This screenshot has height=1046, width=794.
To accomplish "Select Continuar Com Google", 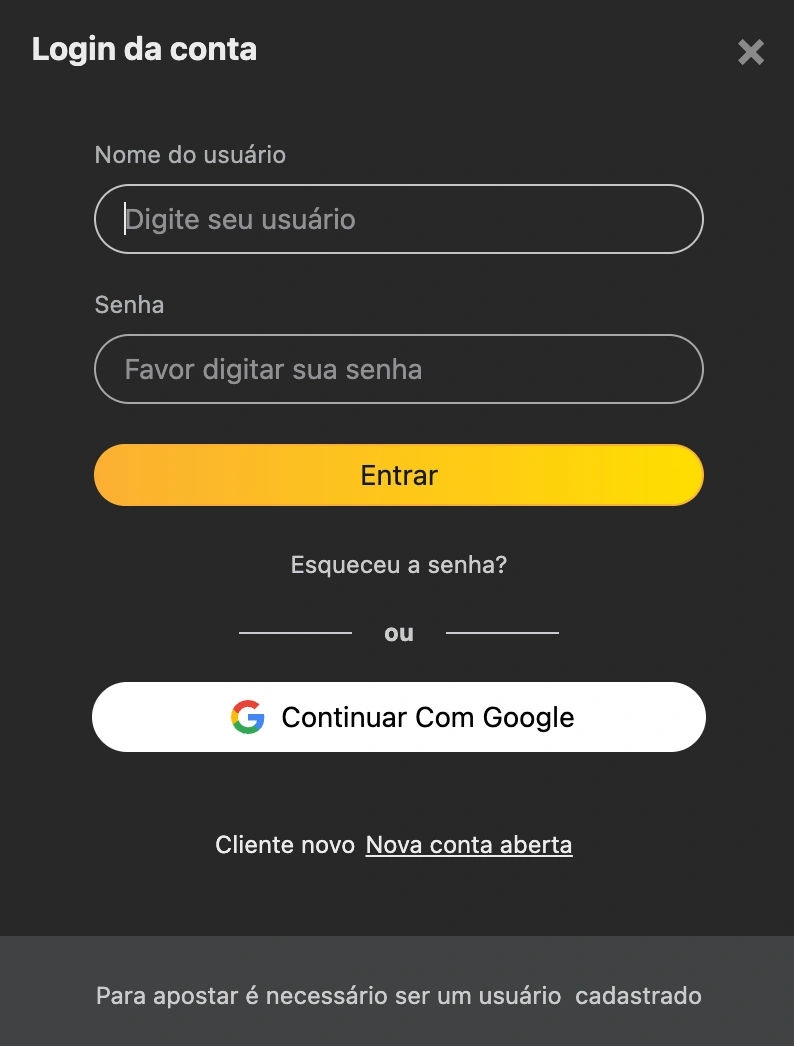I will (x=398, y=717).
